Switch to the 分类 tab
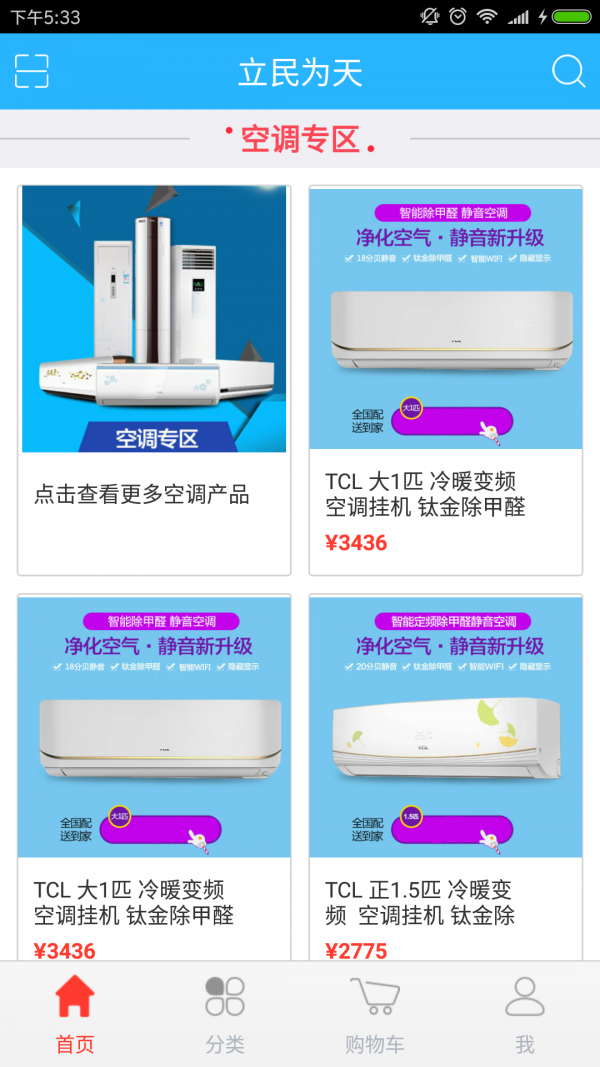The height and width of the screenshot is (1067, 600). tap(225, 1015)
